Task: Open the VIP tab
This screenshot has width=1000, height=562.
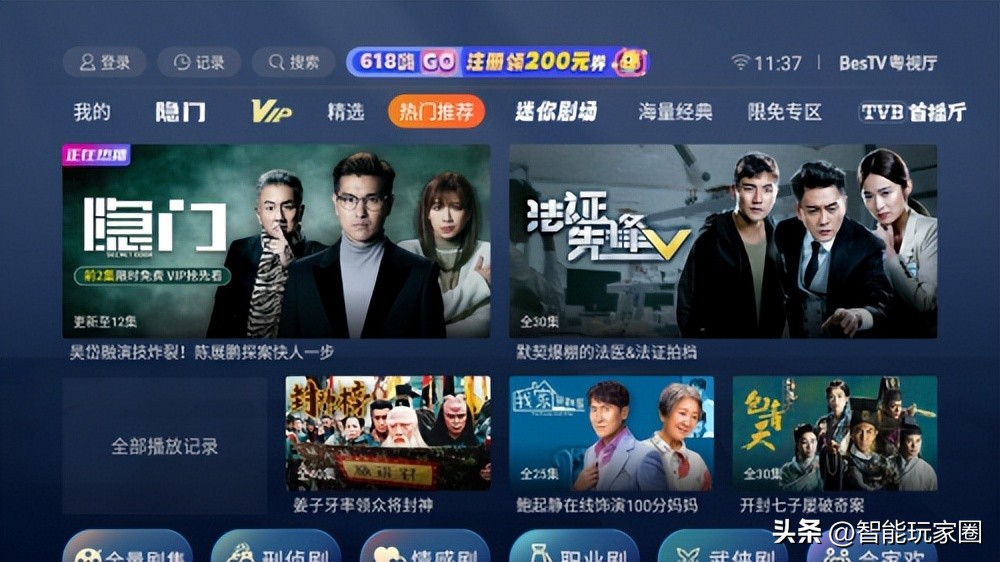Action: click(x=270, y=112)
